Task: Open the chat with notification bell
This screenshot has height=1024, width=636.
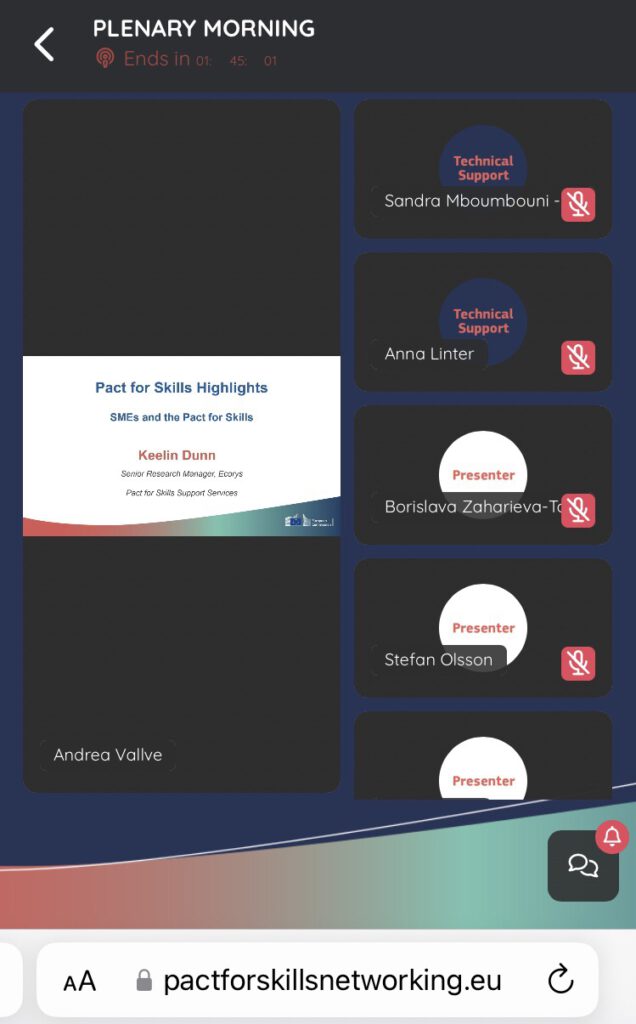Action: 583,865
